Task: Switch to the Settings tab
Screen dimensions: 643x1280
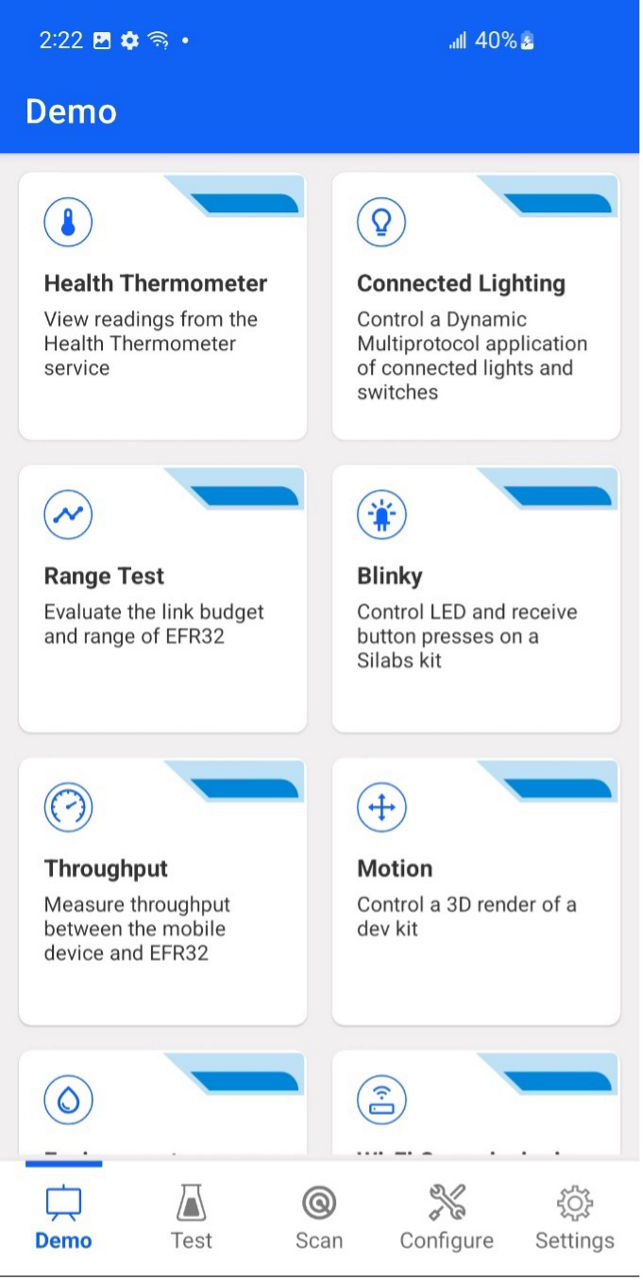Action: [x=574, y=1217]
